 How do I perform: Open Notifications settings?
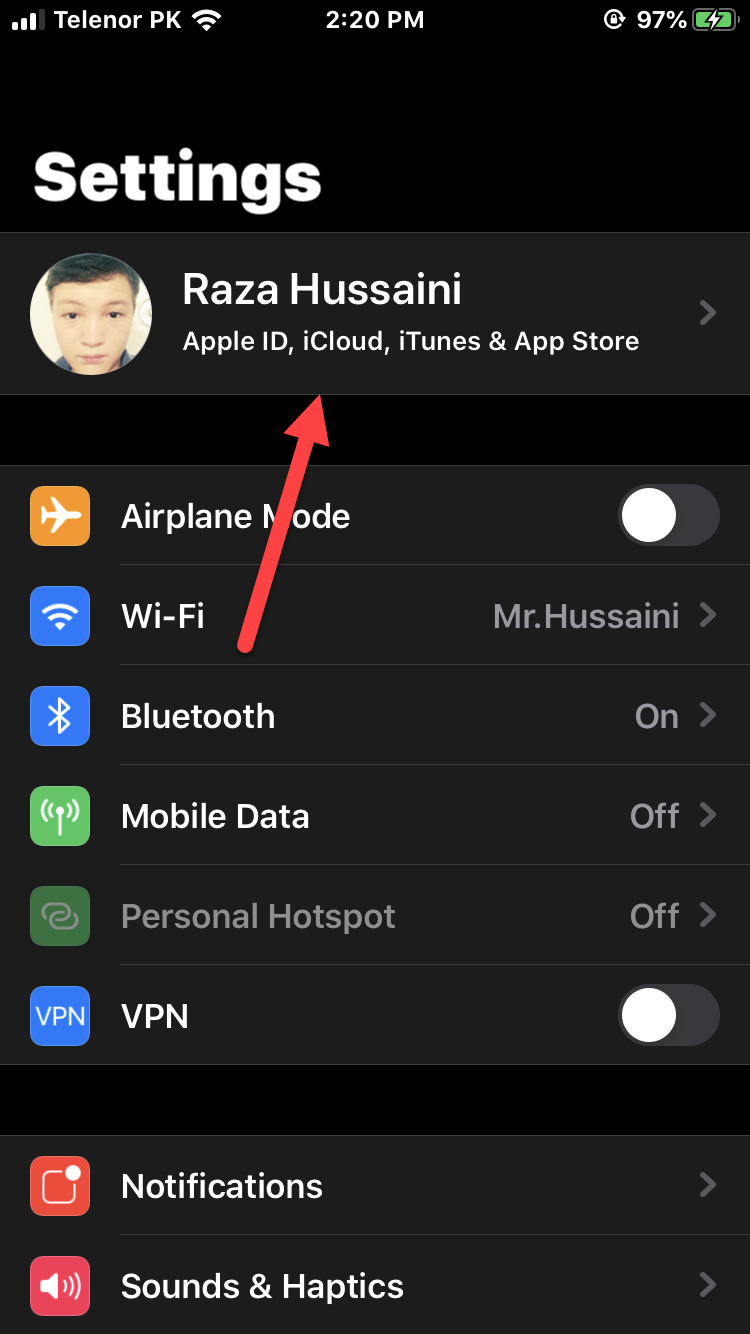375,1186
